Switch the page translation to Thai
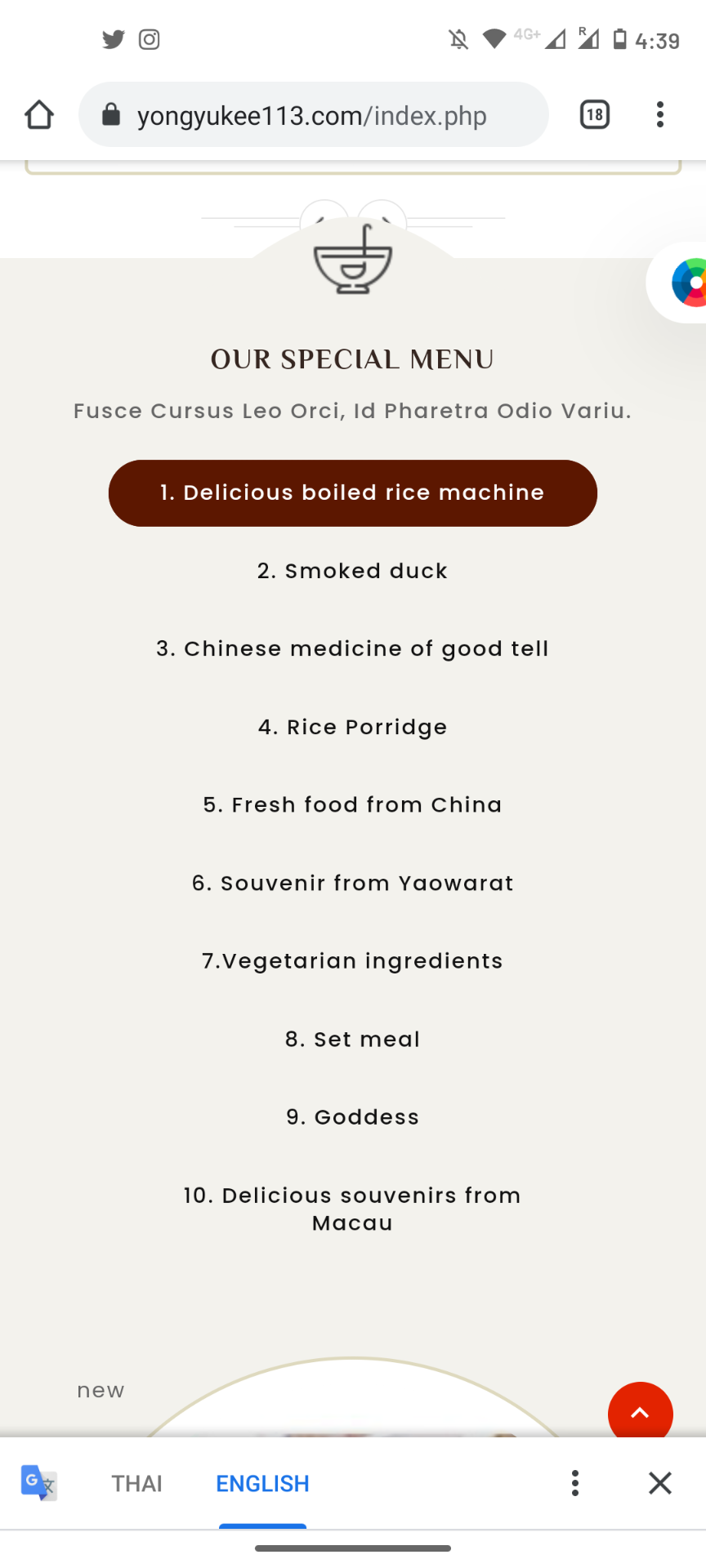This screenshot has width=706, height=1568. [136, 1483]
